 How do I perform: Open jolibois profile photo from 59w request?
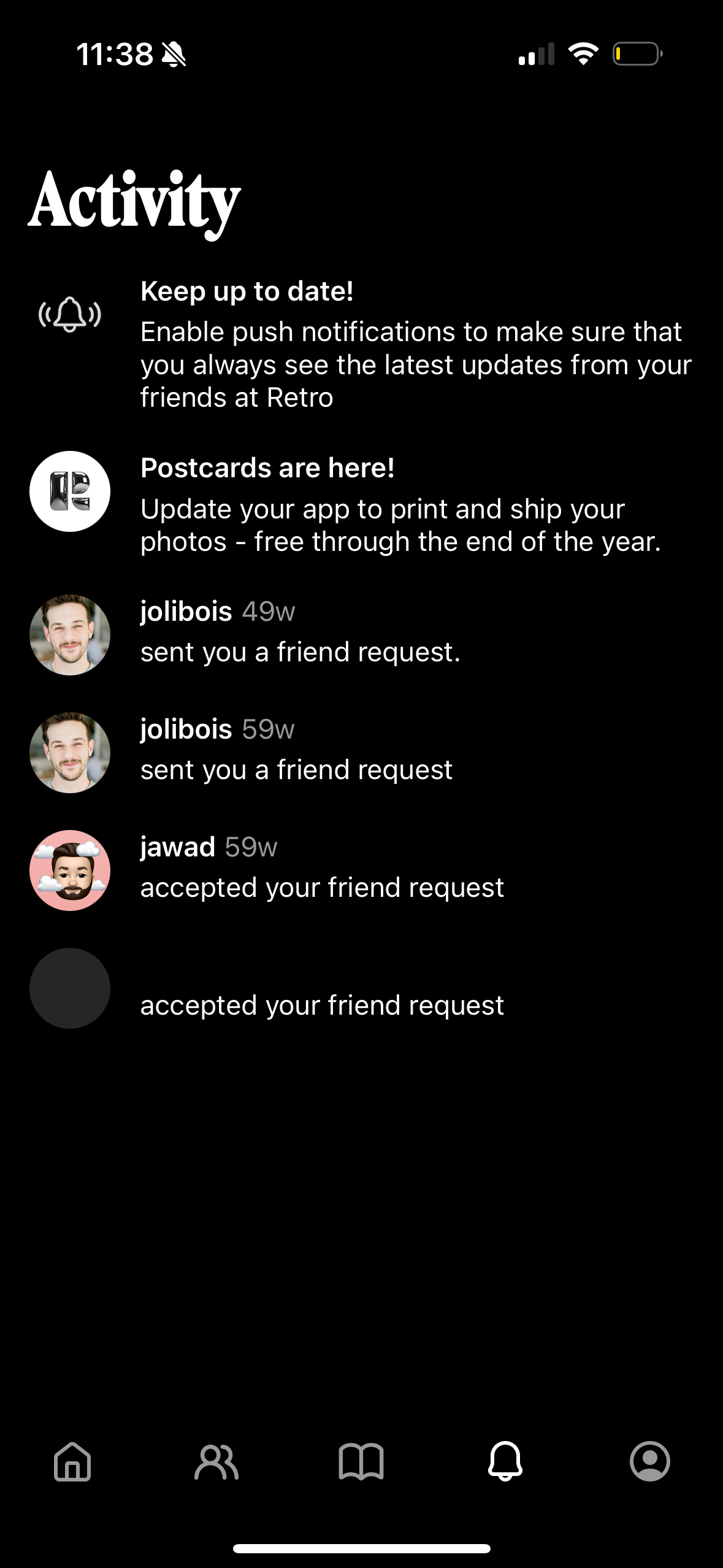pyautogui.click(x=69, y=750)
